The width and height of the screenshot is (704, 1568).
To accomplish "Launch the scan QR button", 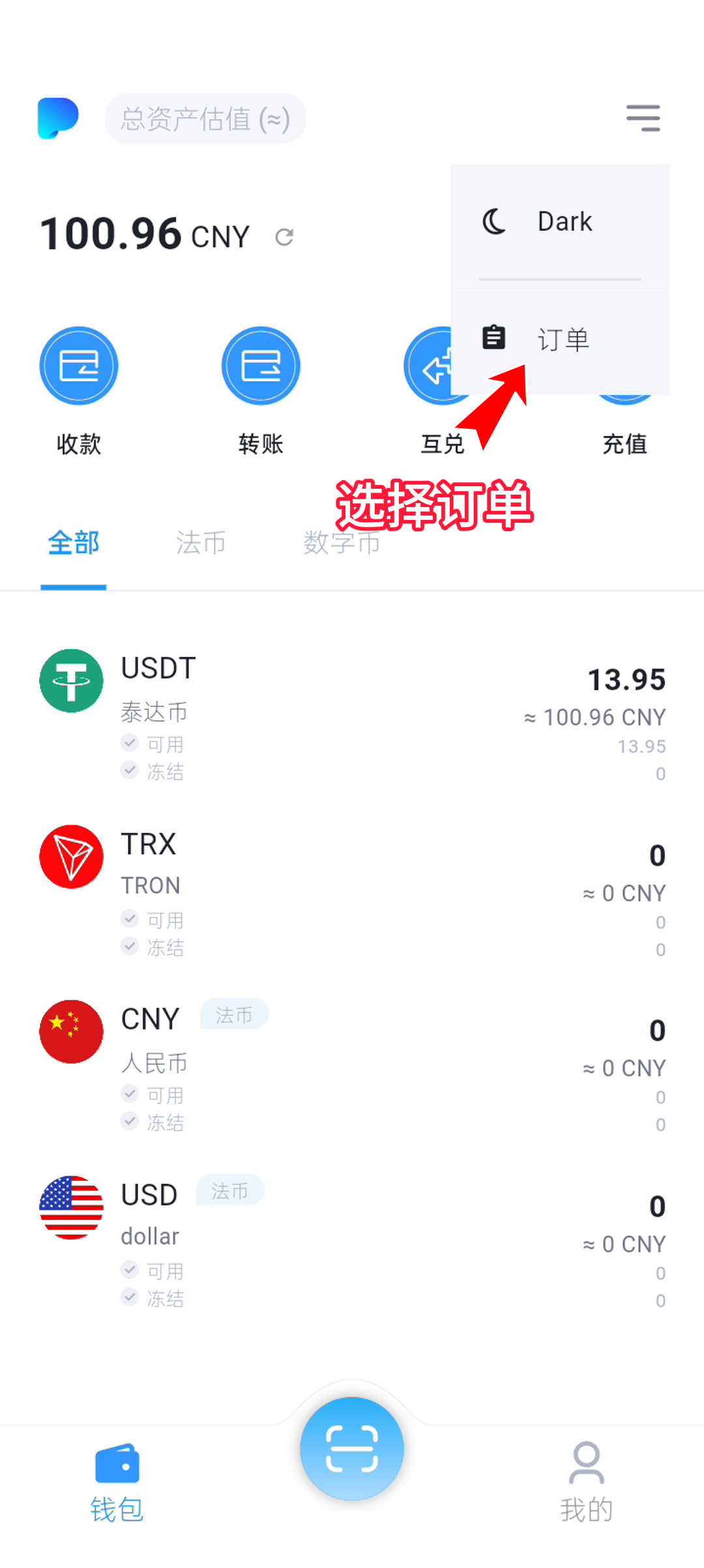I will 352,1448.
